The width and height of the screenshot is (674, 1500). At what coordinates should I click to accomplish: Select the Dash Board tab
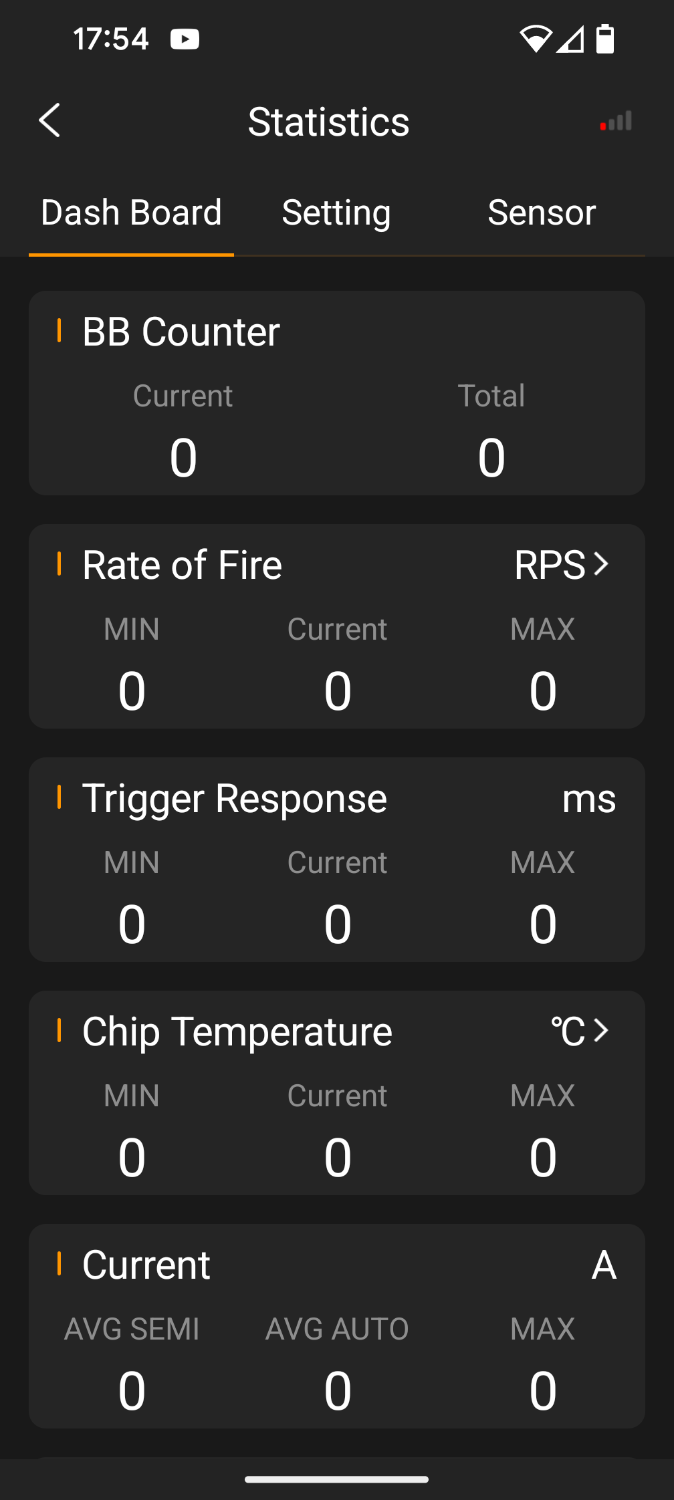click(131, 212)
